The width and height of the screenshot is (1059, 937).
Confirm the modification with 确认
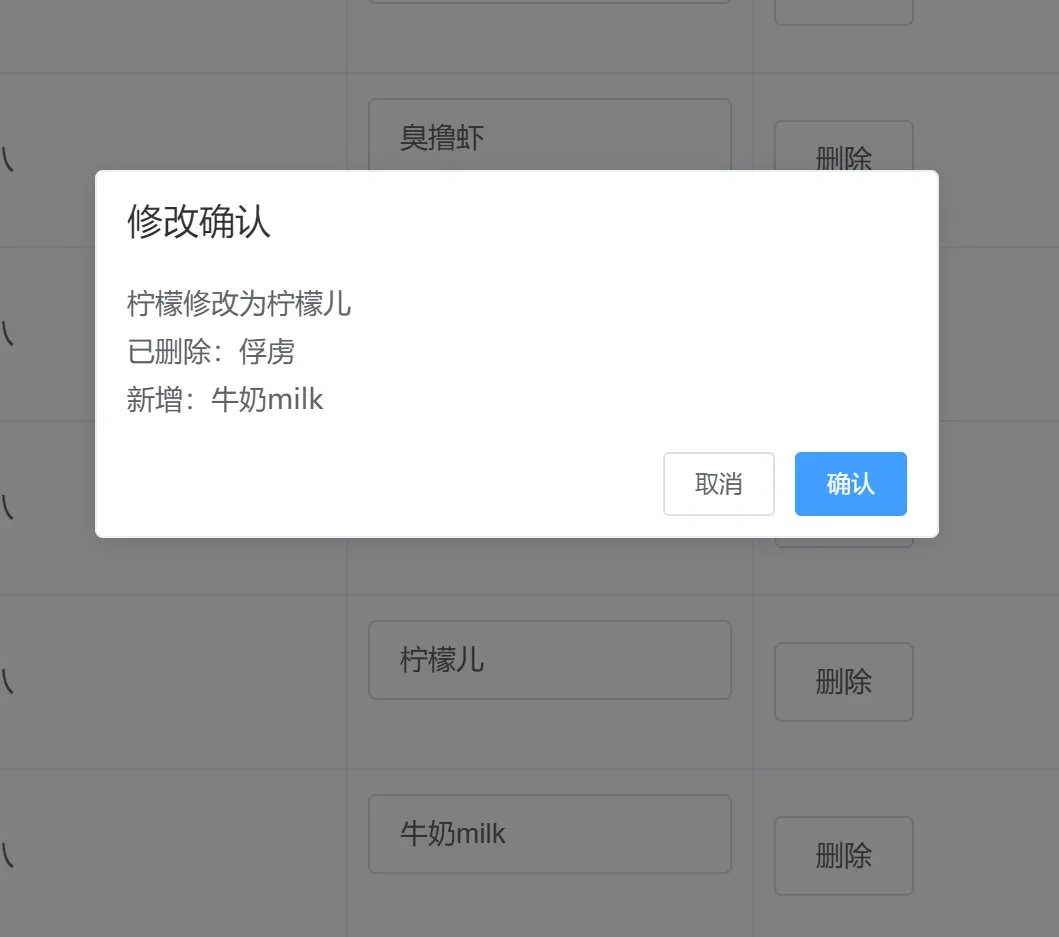pos(850,484)
